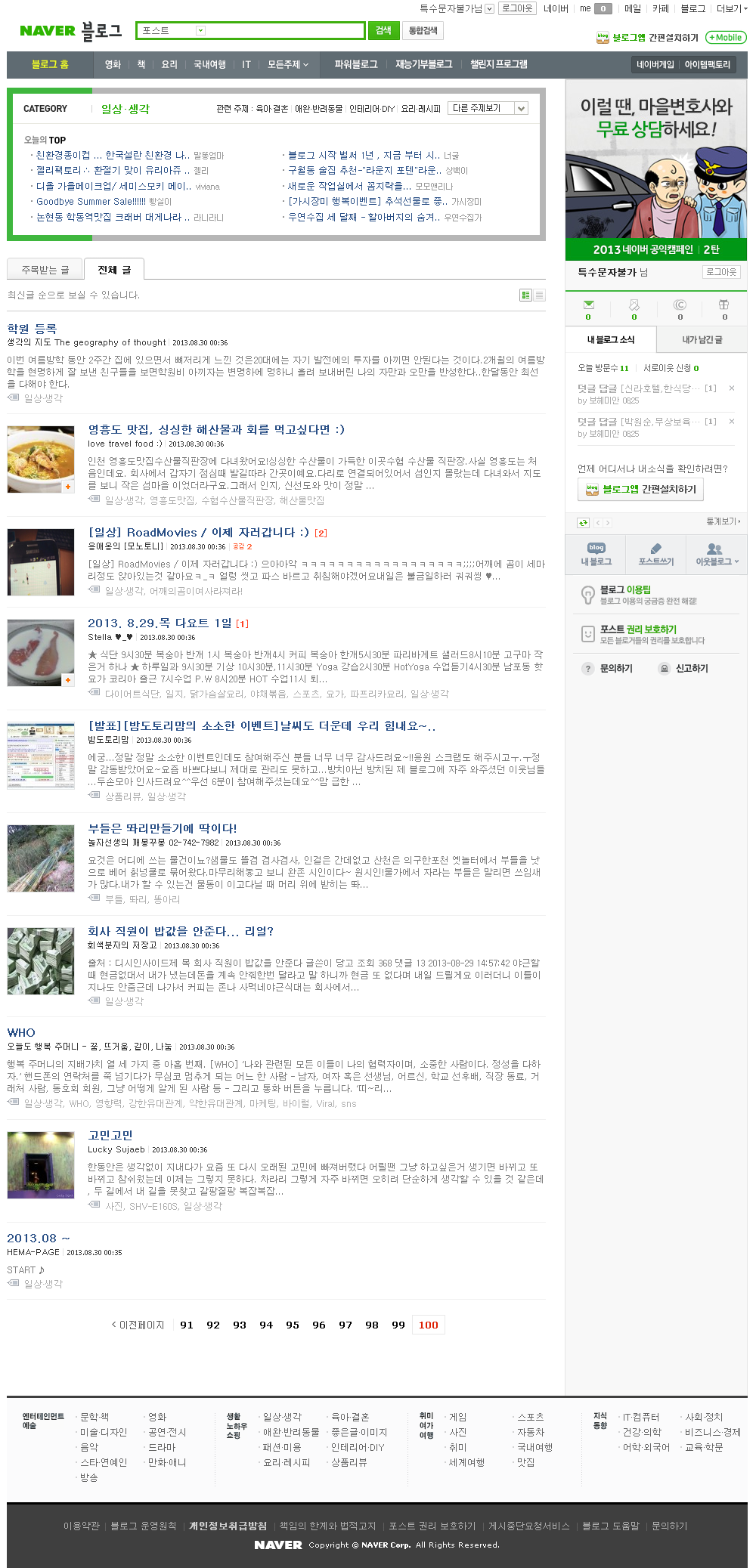
Task: Expand the 다른 주제보기 dropdown
Action: (488, 108)
